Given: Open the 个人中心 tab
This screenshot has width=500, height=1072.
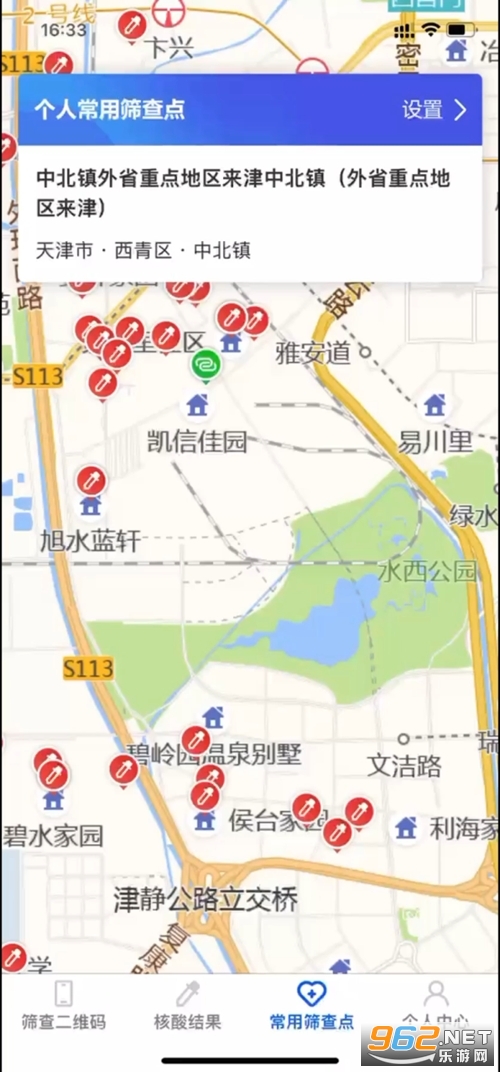Looking at the screenshot, I should (x=436, y=1006).
